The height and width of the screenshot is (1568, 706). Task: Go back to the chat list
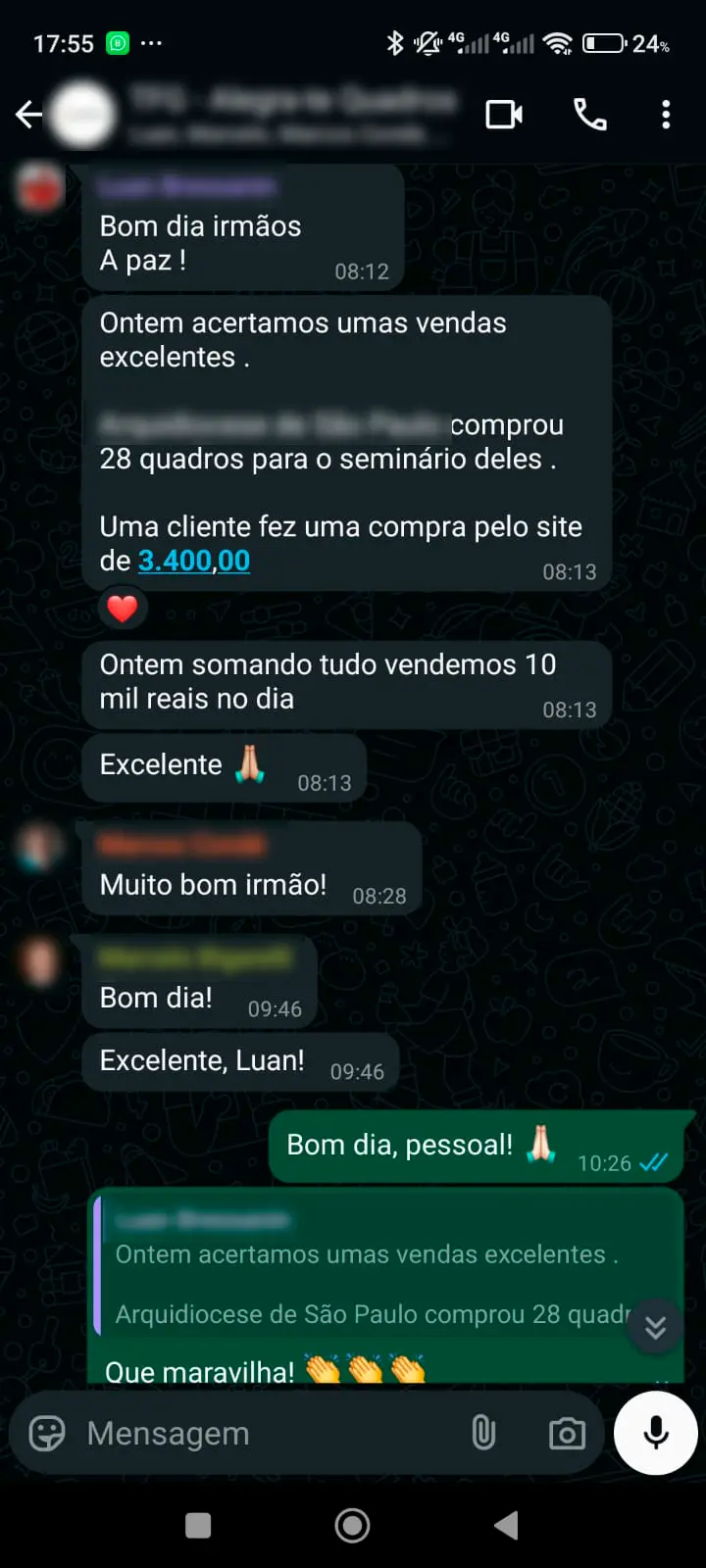[x=28, y=115]
